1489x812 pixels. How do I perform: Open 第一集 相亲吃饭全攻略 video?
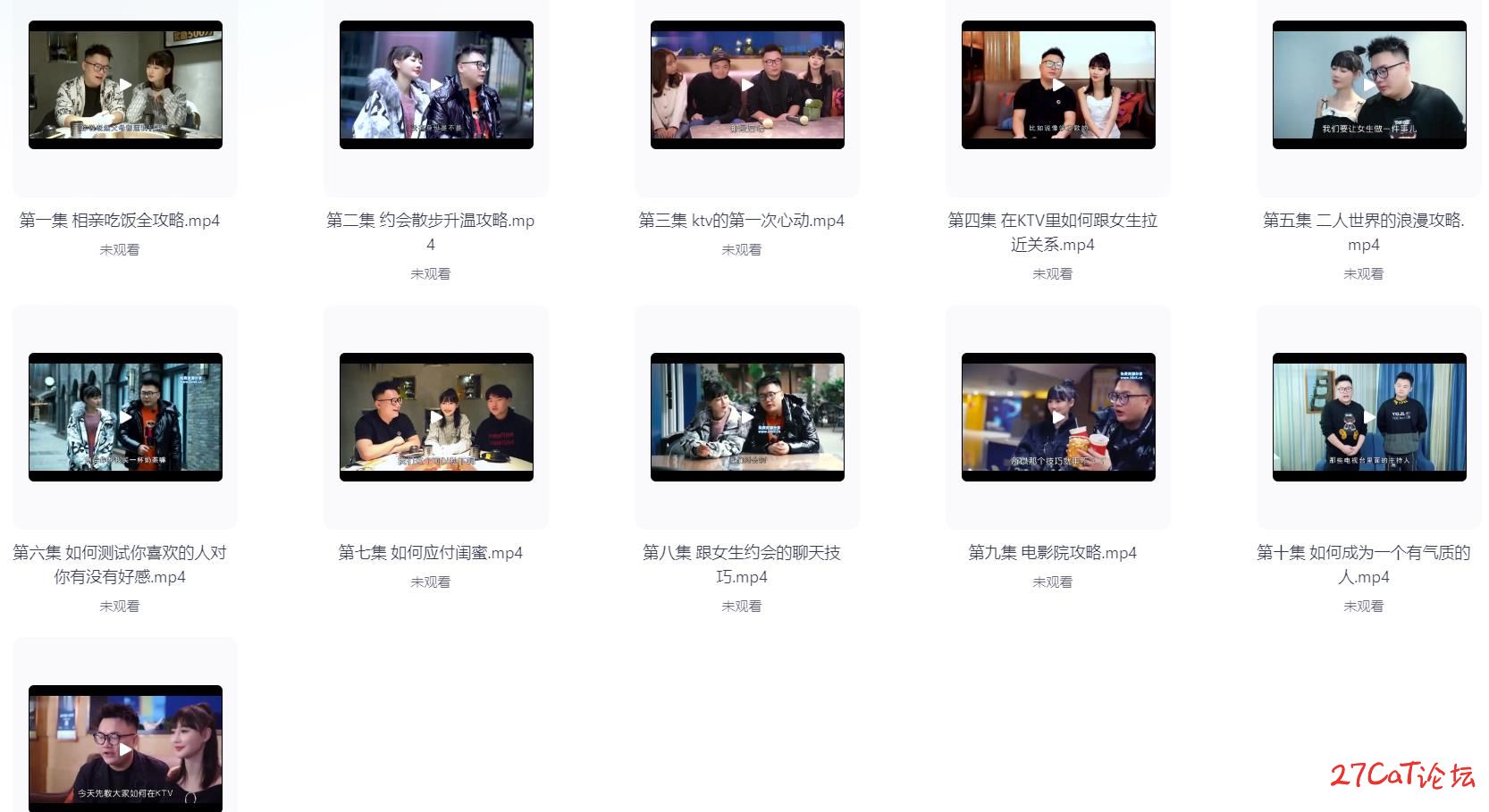[125, 85]
